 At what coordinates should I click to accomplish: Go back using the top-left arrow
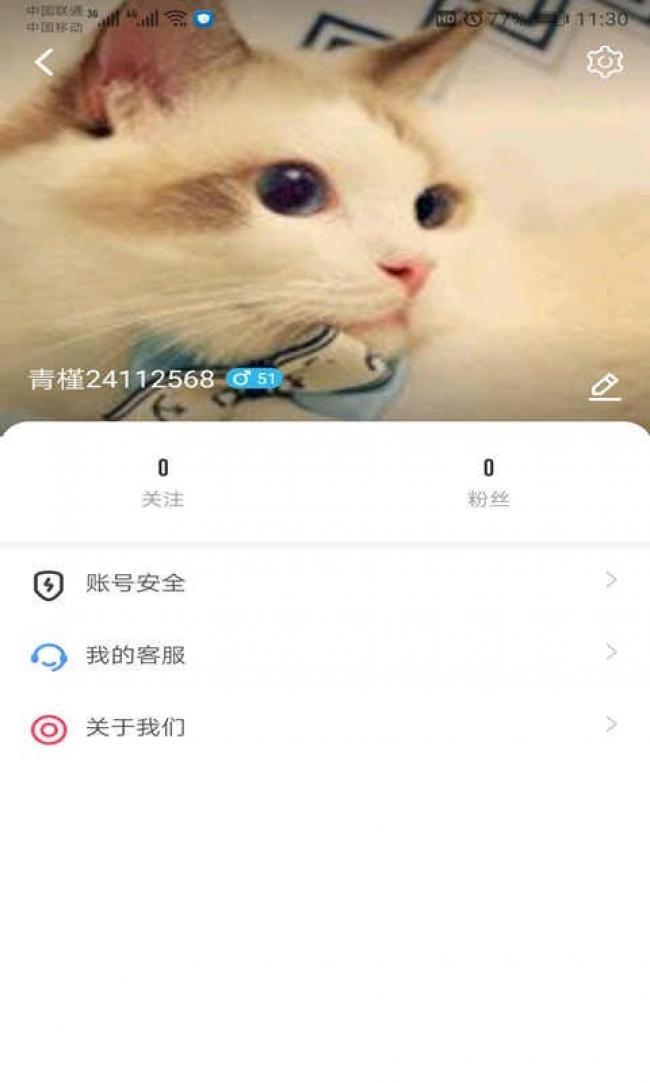click(44, 62)
